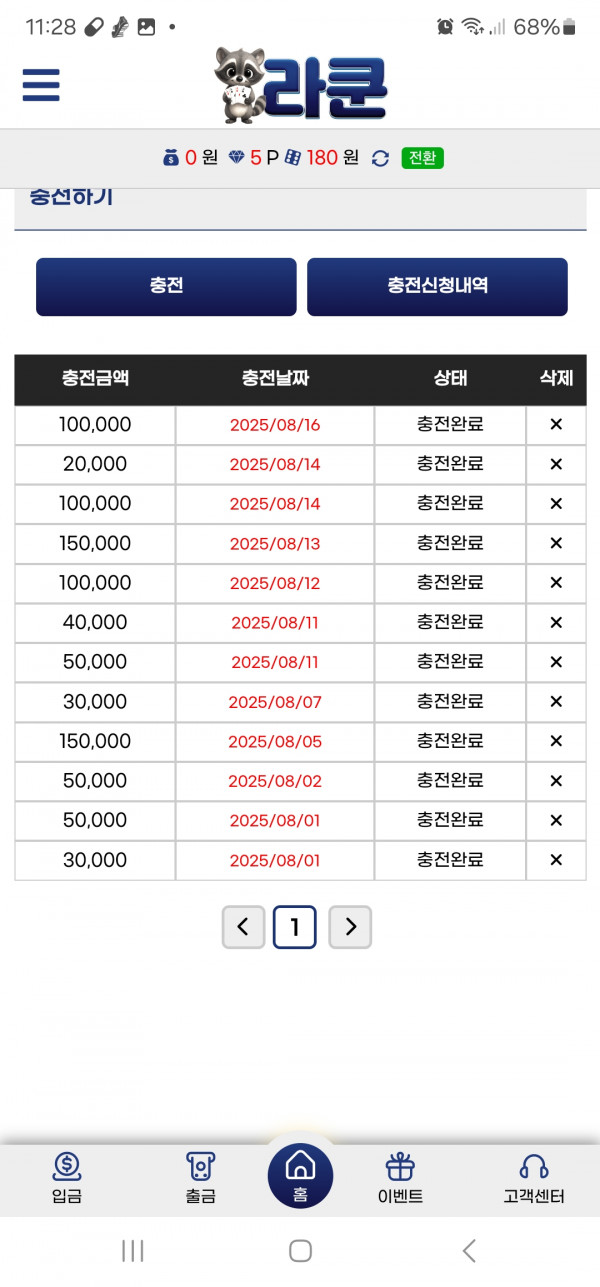The width and height of the screenshot is (600, 1287).
Task: Tap the system back button
Action: [468, 1250]
